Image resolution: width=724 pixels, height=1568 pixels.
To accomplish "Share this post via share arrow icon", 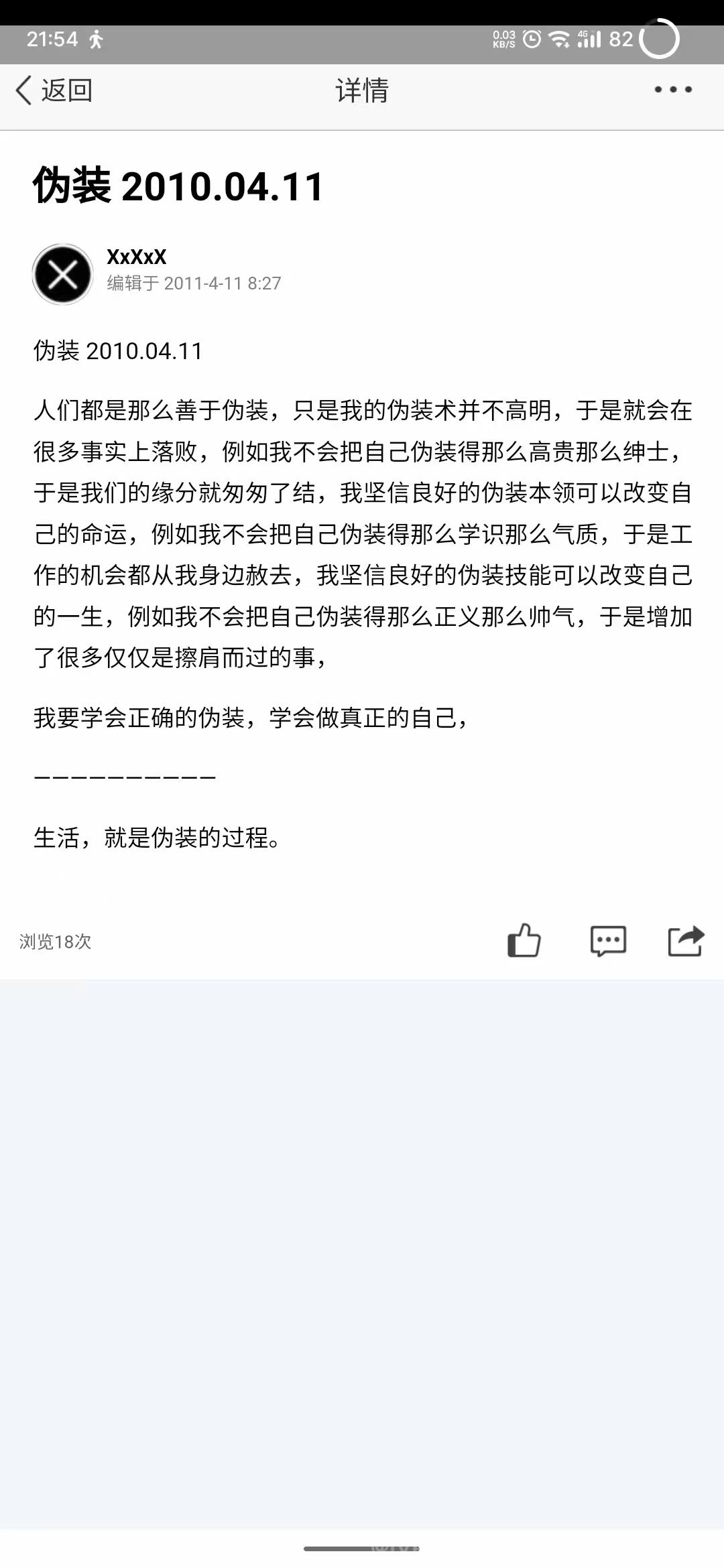I will point(686,940).
